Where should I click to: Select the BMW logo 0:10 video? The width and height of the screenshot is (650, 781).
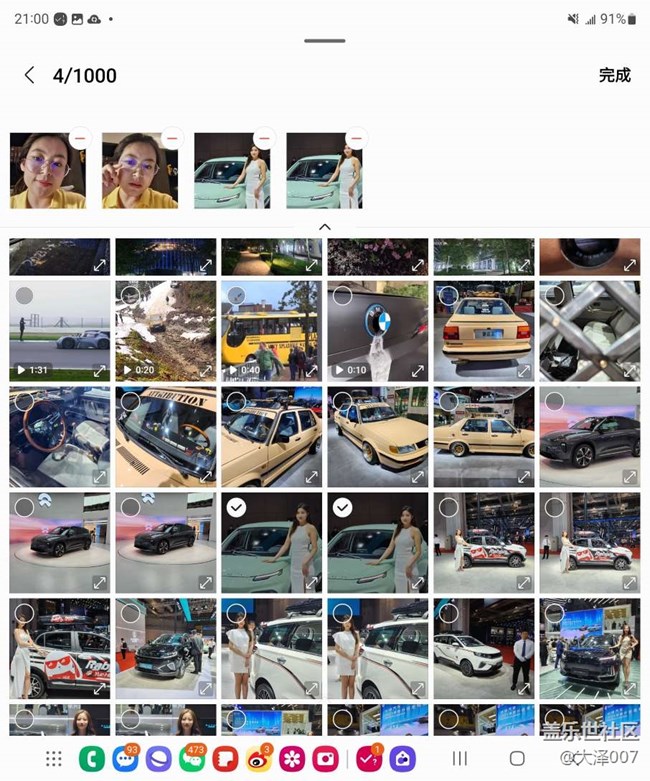[x=343, y=296]
